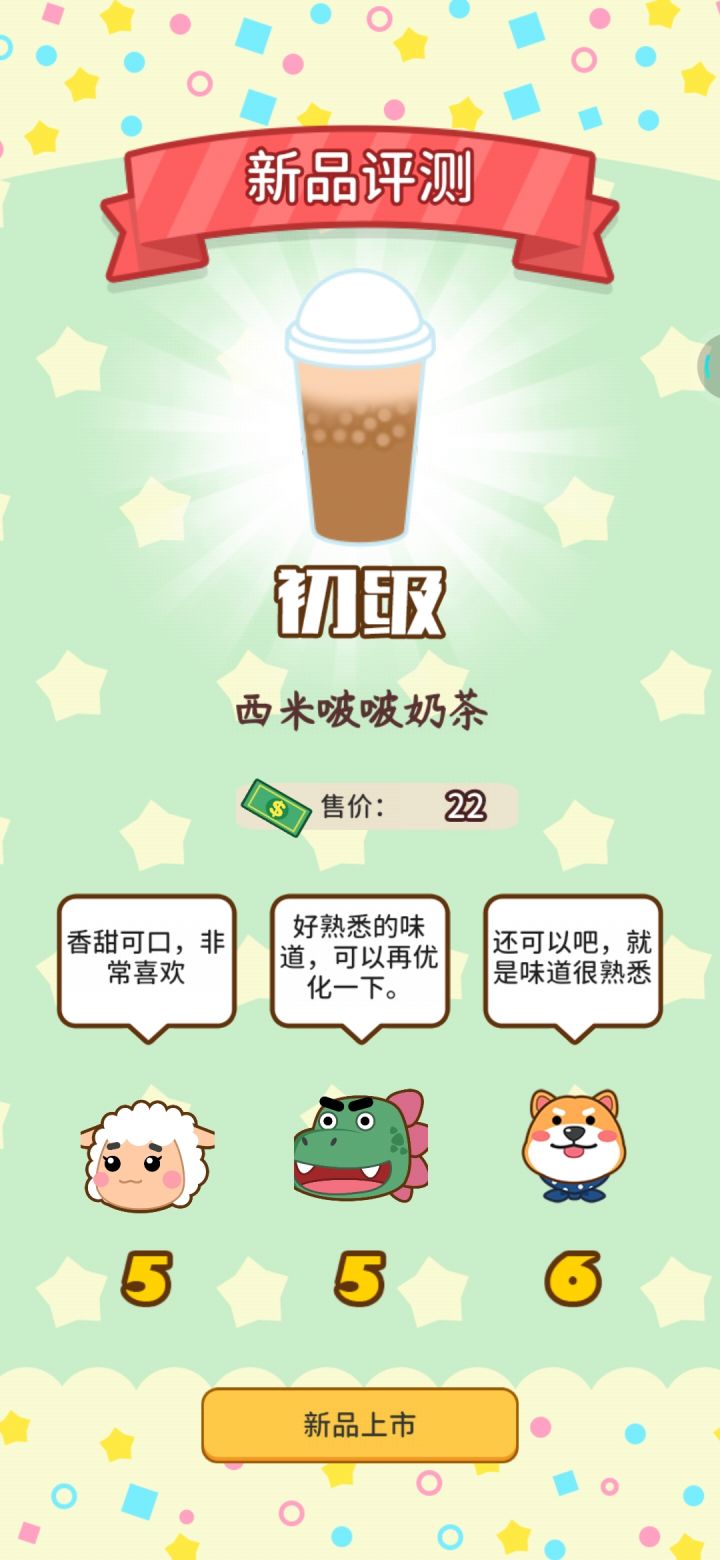Tap the green money bill icon beside 售价

[x=275, y=805]
